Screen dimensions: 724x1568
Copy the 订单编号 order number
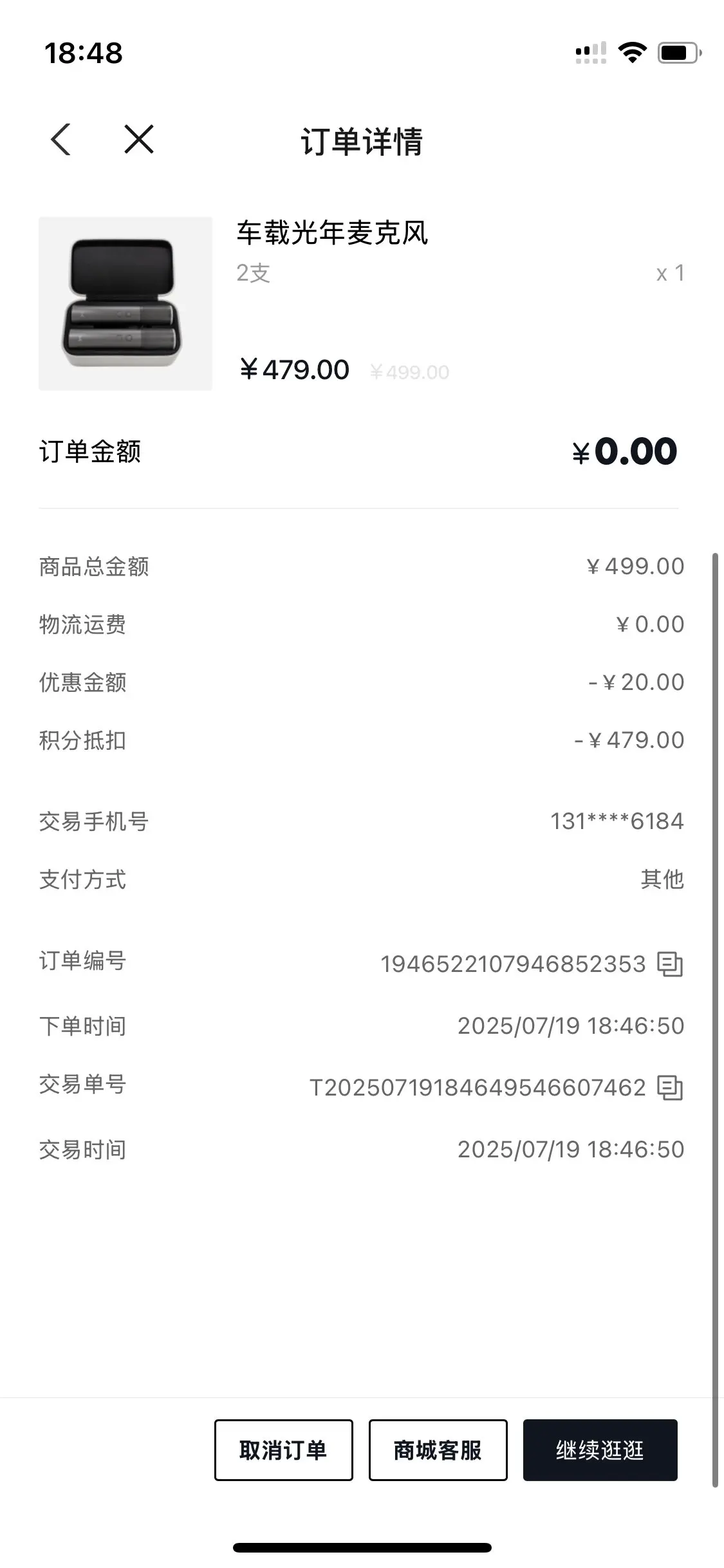coord(670,964)
